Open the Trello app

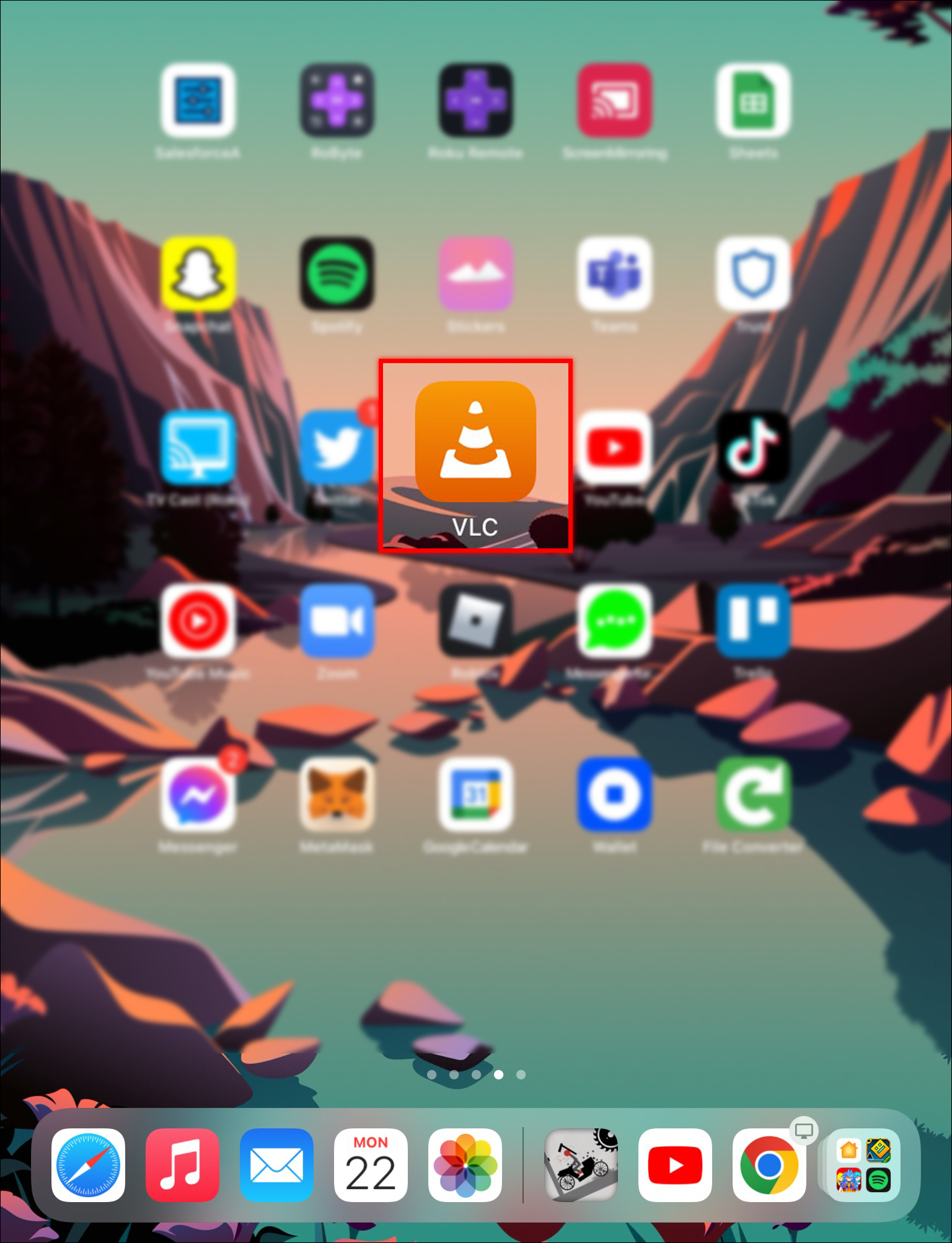click(x=753, y=620)
